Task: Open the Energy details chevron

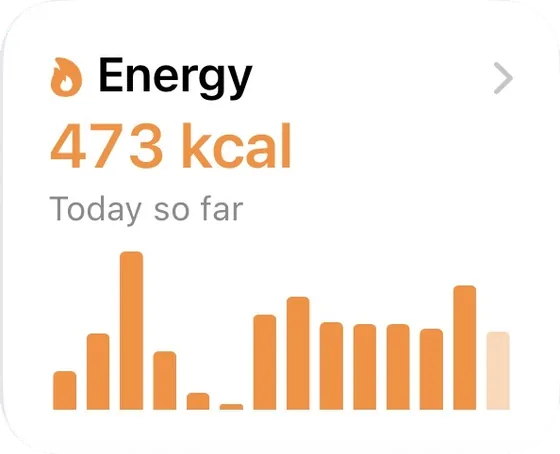Action: point(503,78)
